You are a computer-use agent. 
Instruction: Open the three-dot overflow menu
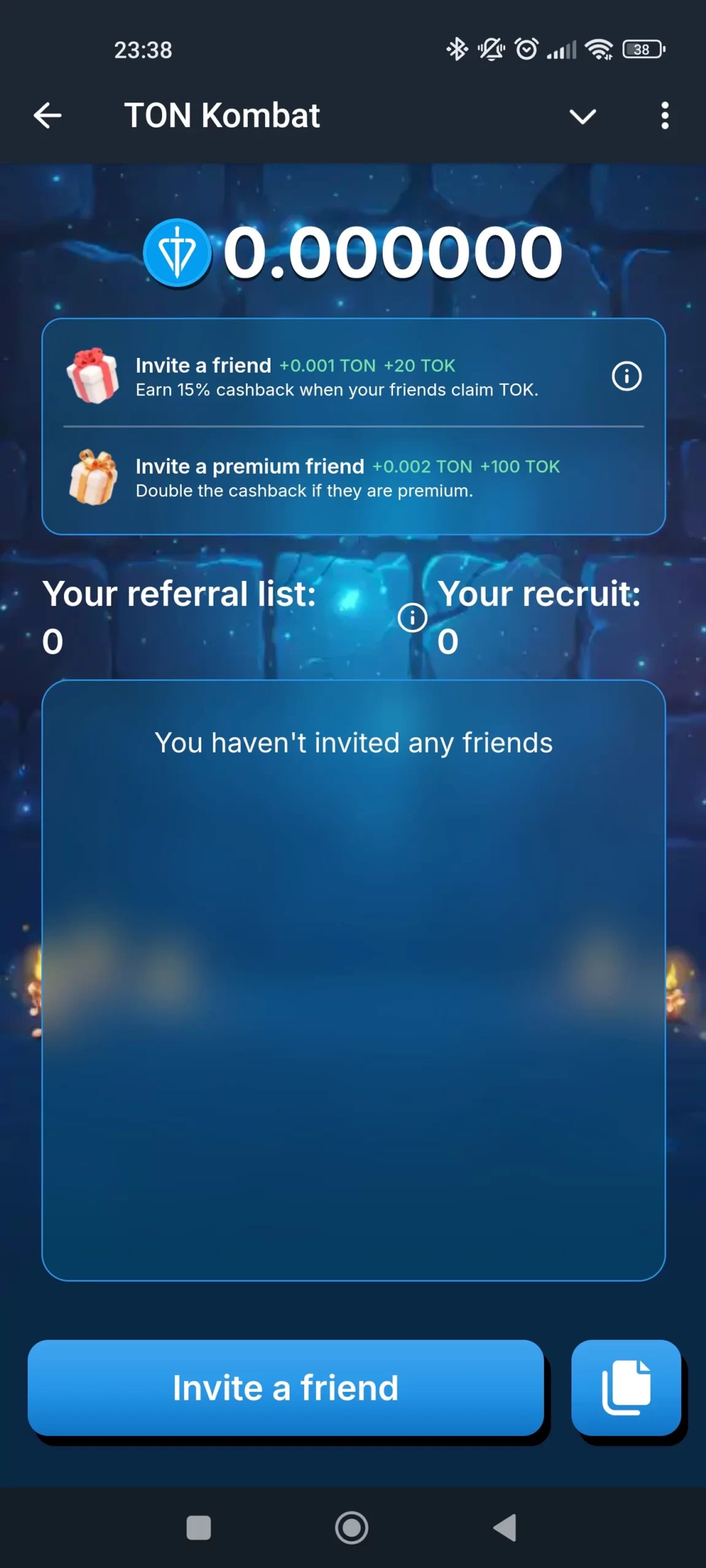pos(665,116)
